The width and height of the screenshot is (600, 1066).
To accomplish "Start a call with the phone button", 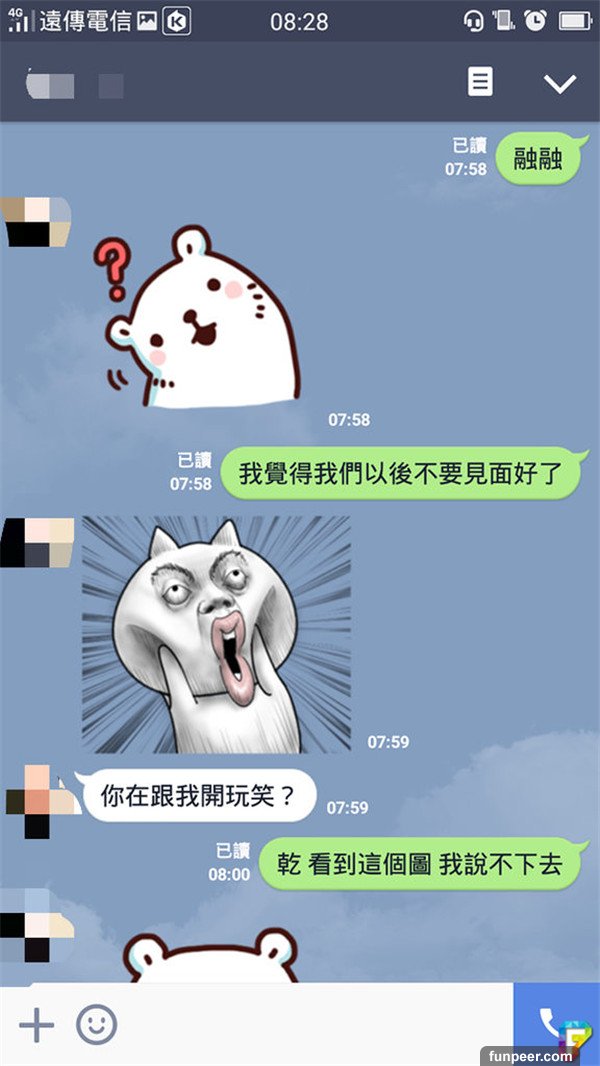I will (553, 1022).
